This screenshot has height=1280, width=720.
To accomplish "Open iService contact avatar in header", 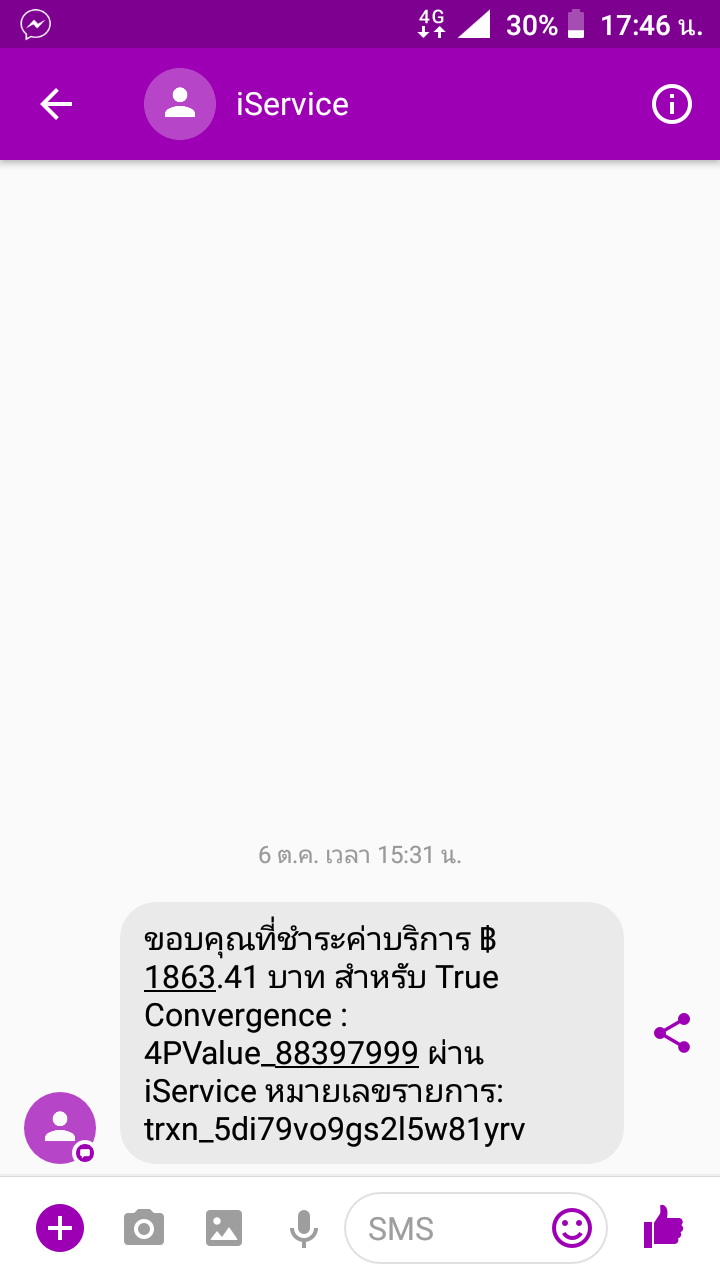I will pos(180,104).
